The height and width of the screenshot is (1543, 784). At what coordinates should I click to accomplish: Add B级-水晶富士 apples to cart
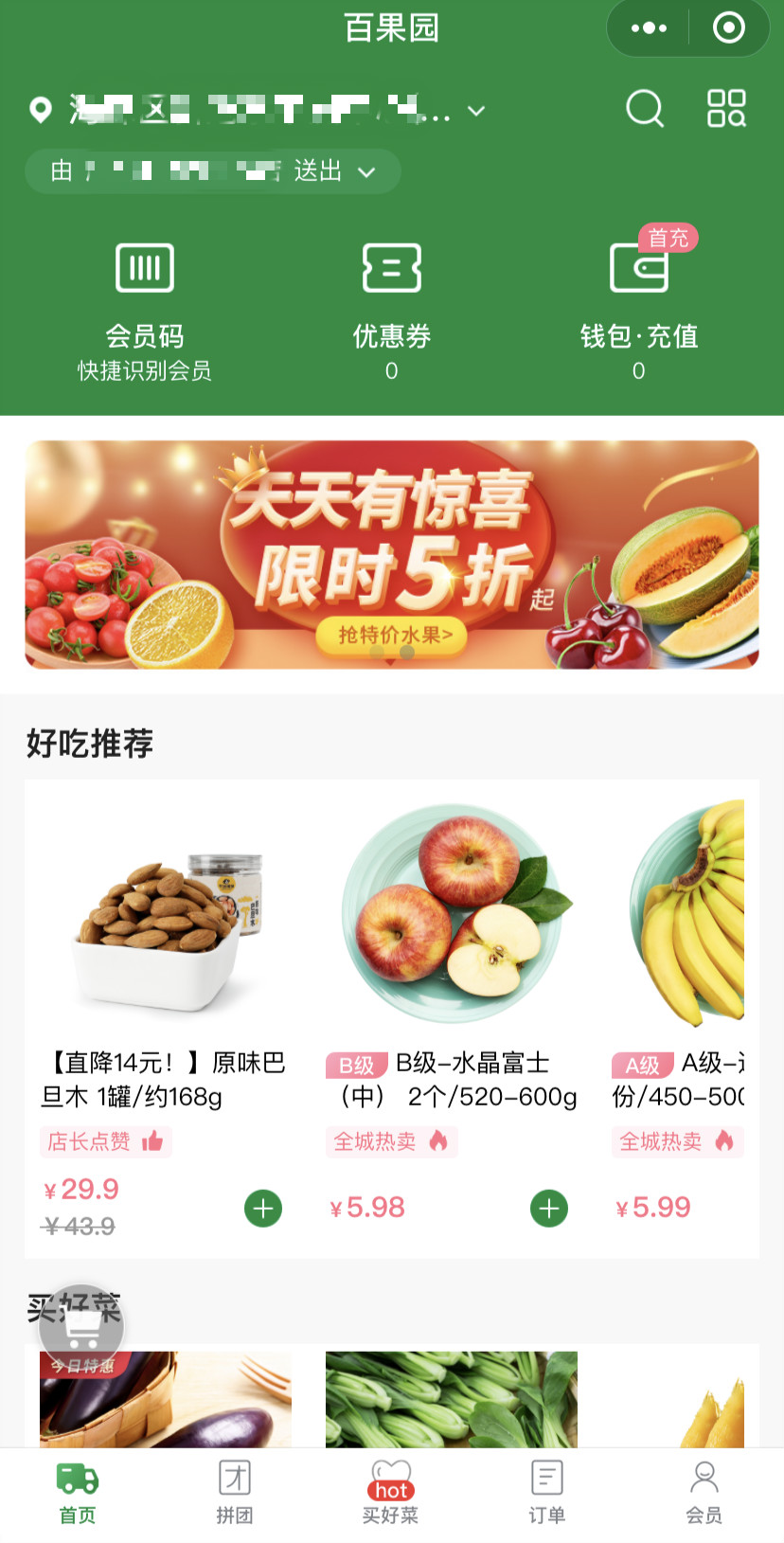pos(549,1209)
